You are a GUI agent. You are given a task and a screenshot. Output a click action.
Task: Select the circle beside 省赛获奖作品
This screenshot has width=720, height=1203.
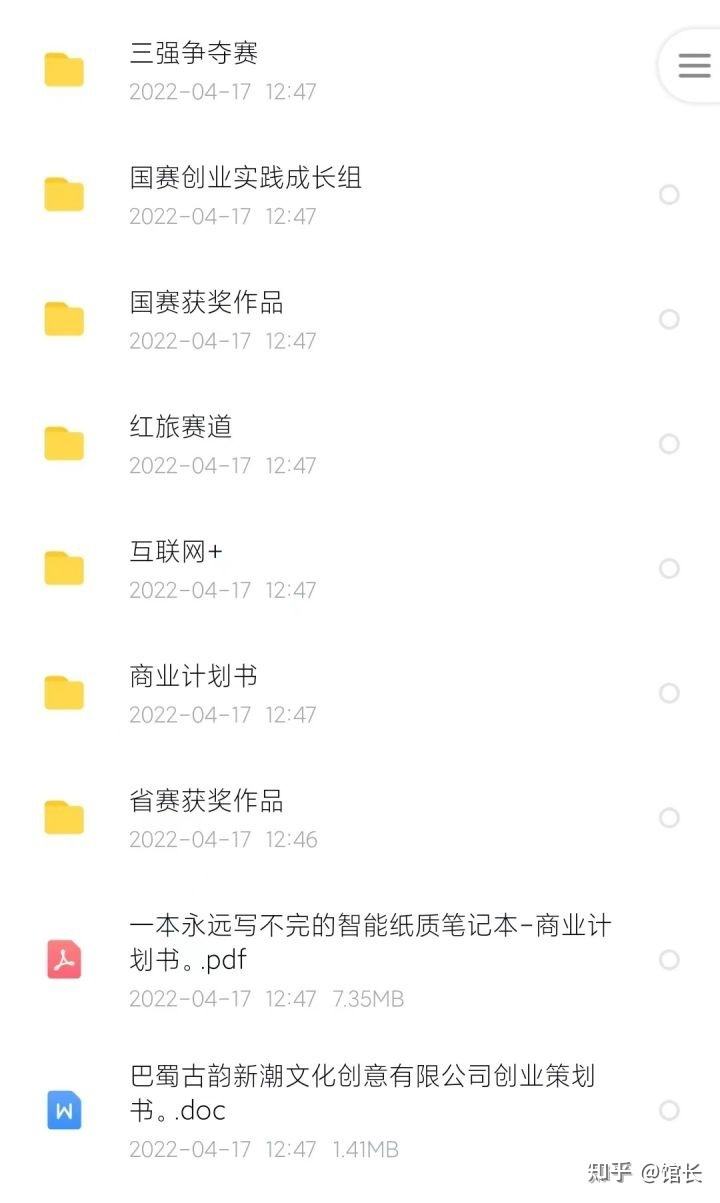[669, 817]
